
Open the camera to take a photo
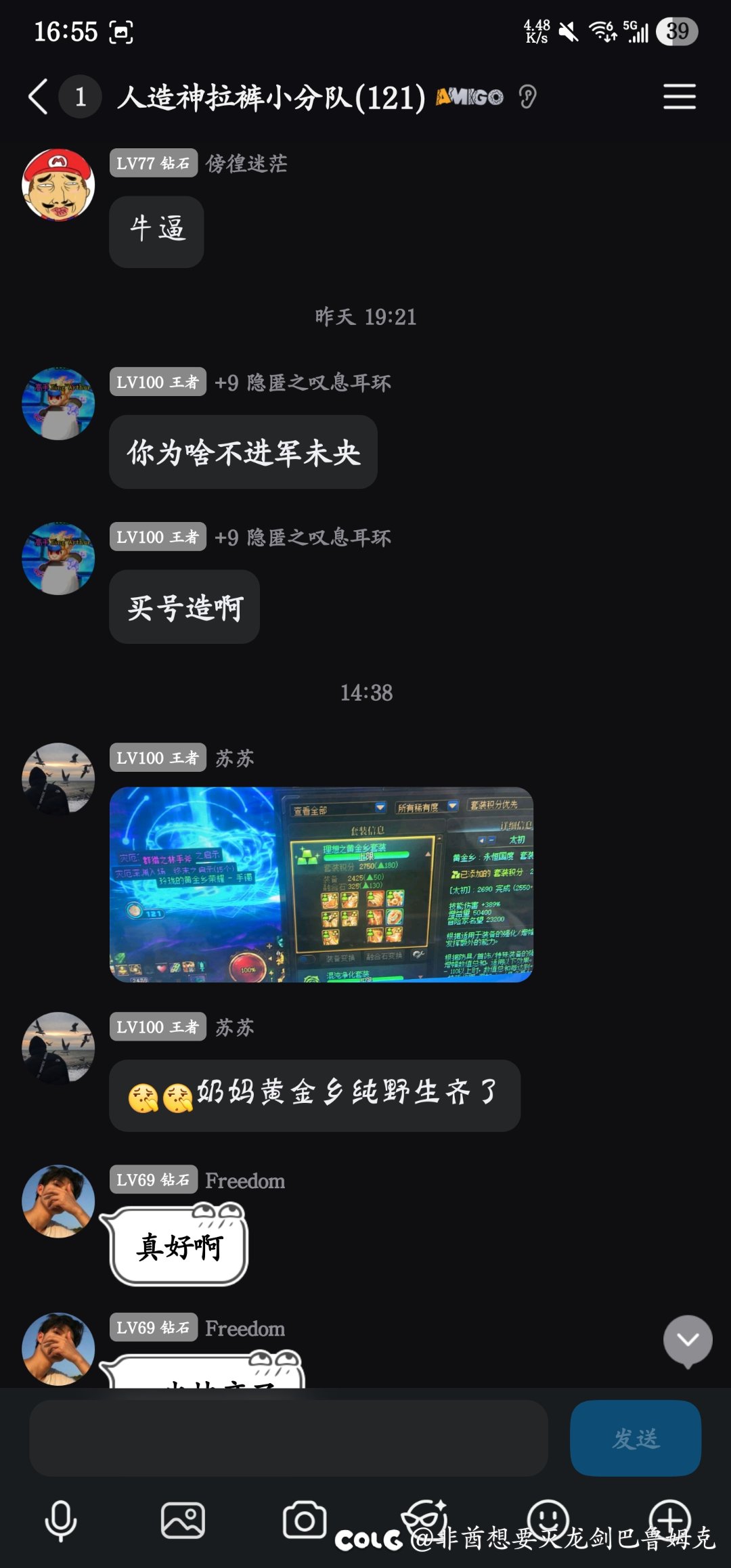pyautogui.click(x=305, y=1521)
